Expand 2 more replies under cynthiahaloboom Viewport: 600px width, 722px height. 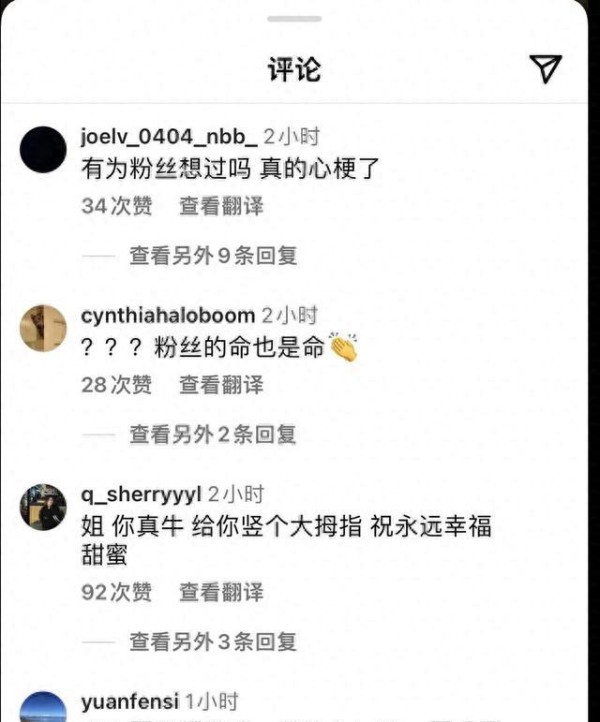213,434
